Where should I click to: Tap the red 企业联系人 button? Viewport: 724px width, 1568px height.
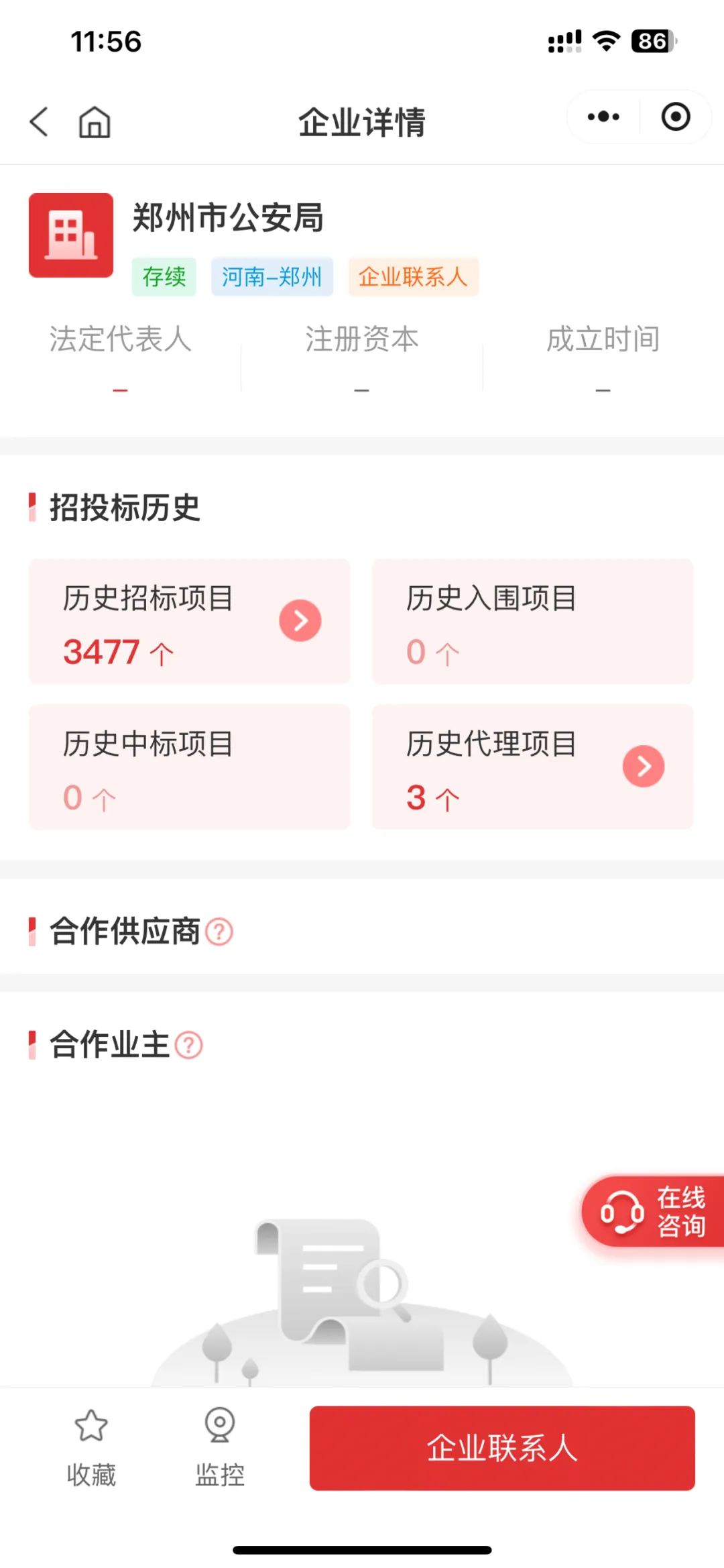point(501,1448)
